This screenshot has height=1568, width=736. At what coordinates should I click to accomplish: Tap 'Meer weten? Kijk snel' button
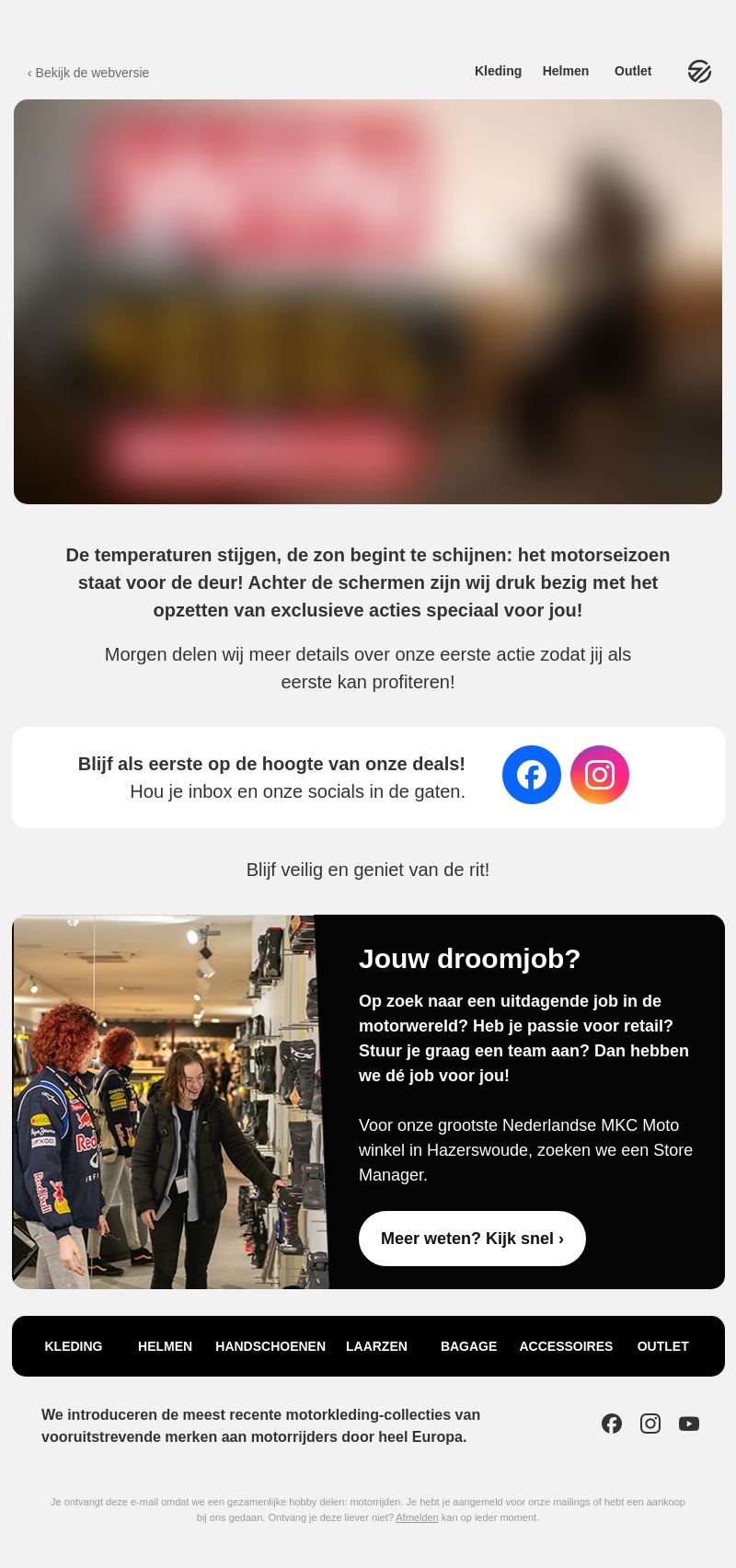tap(472, 1239)
